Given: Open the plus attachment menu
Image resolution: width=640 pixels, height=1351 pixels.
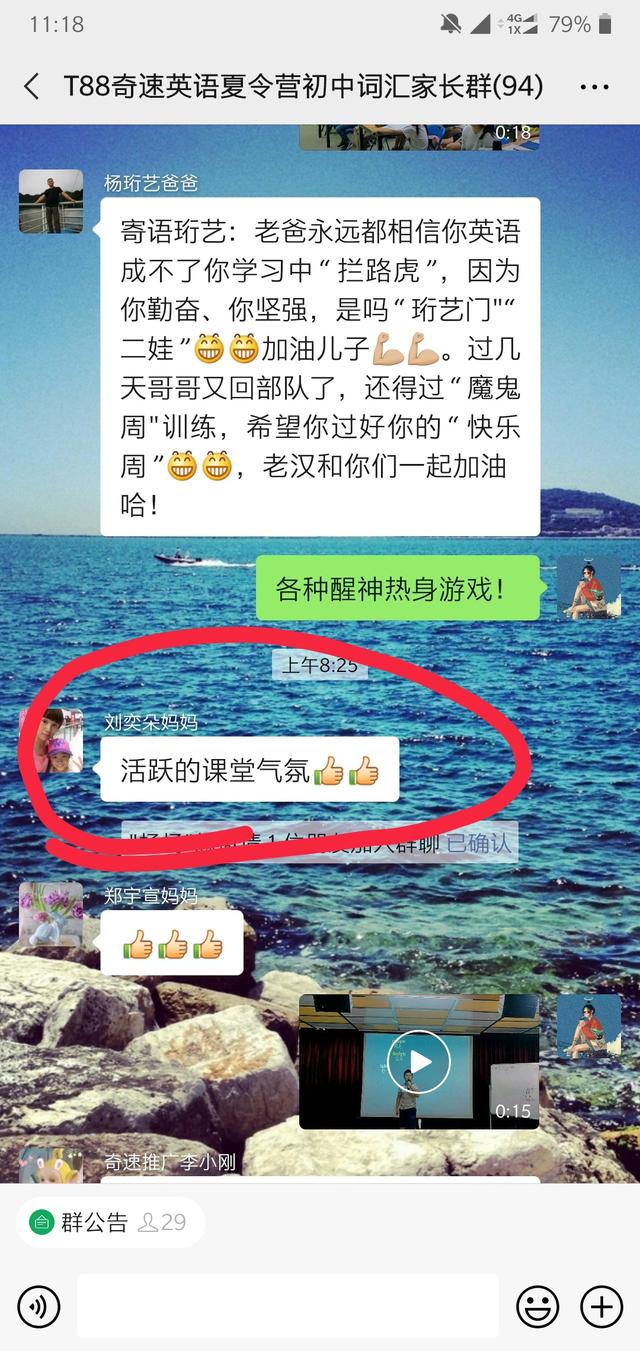Looking at the screenshot, I should click(602, 1306).
